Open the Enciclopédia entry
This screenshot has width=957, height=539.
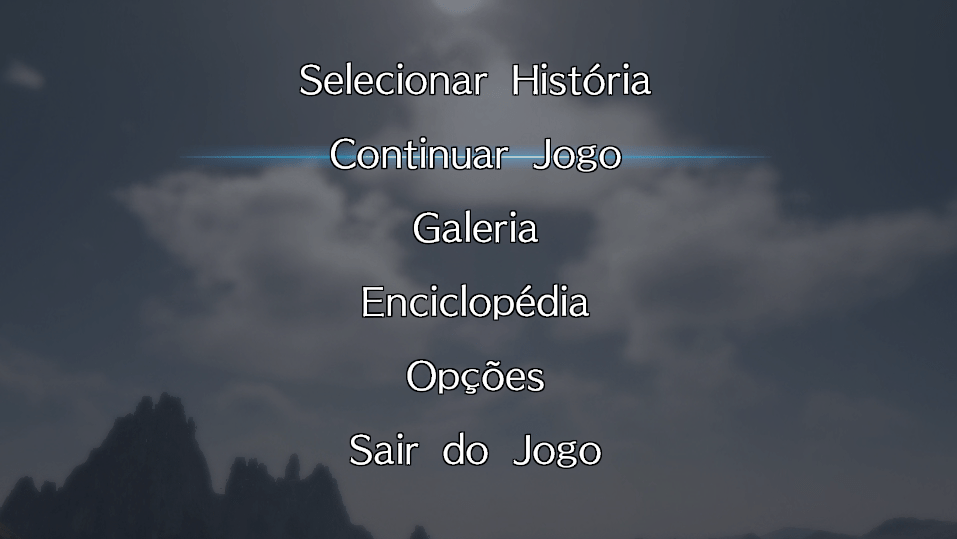pos(475,302)
